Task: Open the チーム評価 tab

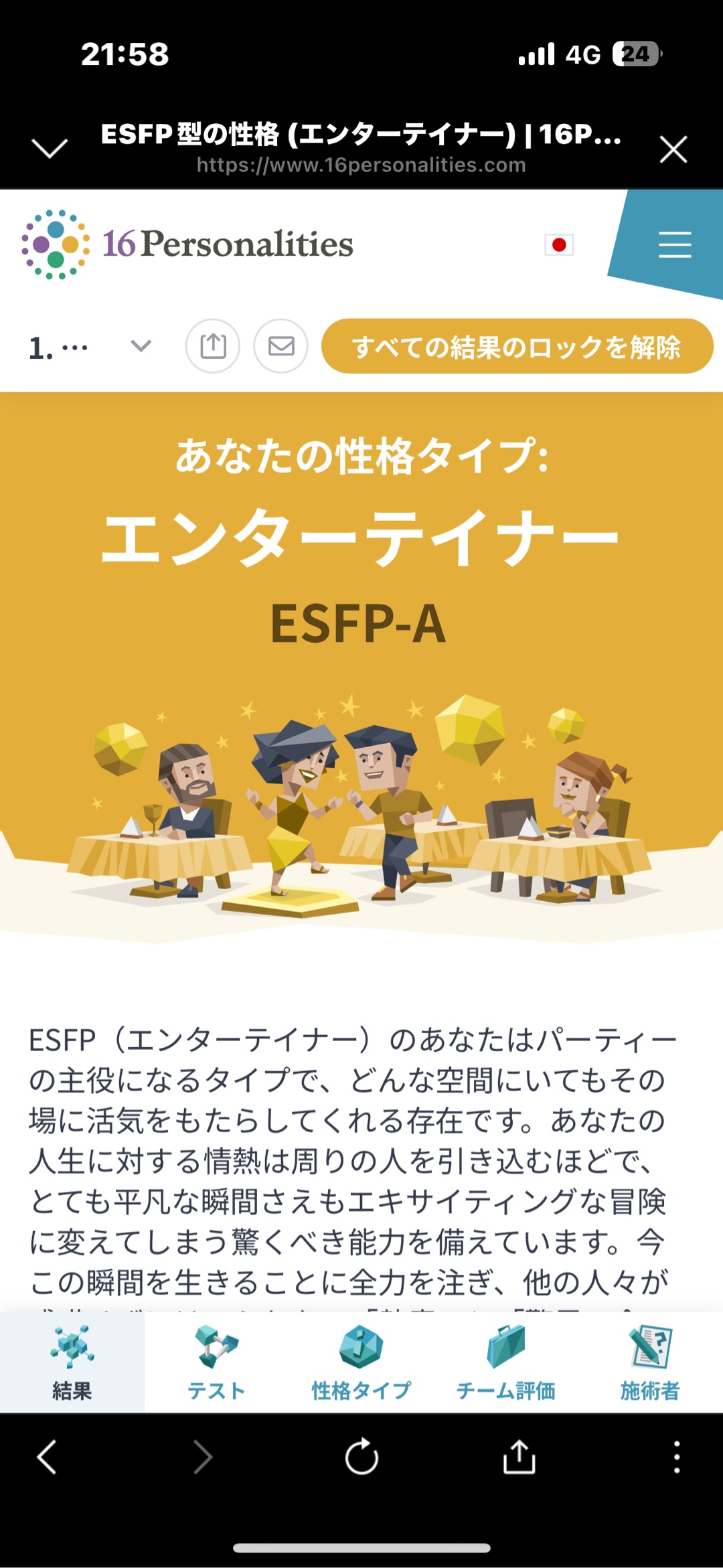Action: click(x=505, y=1363)
